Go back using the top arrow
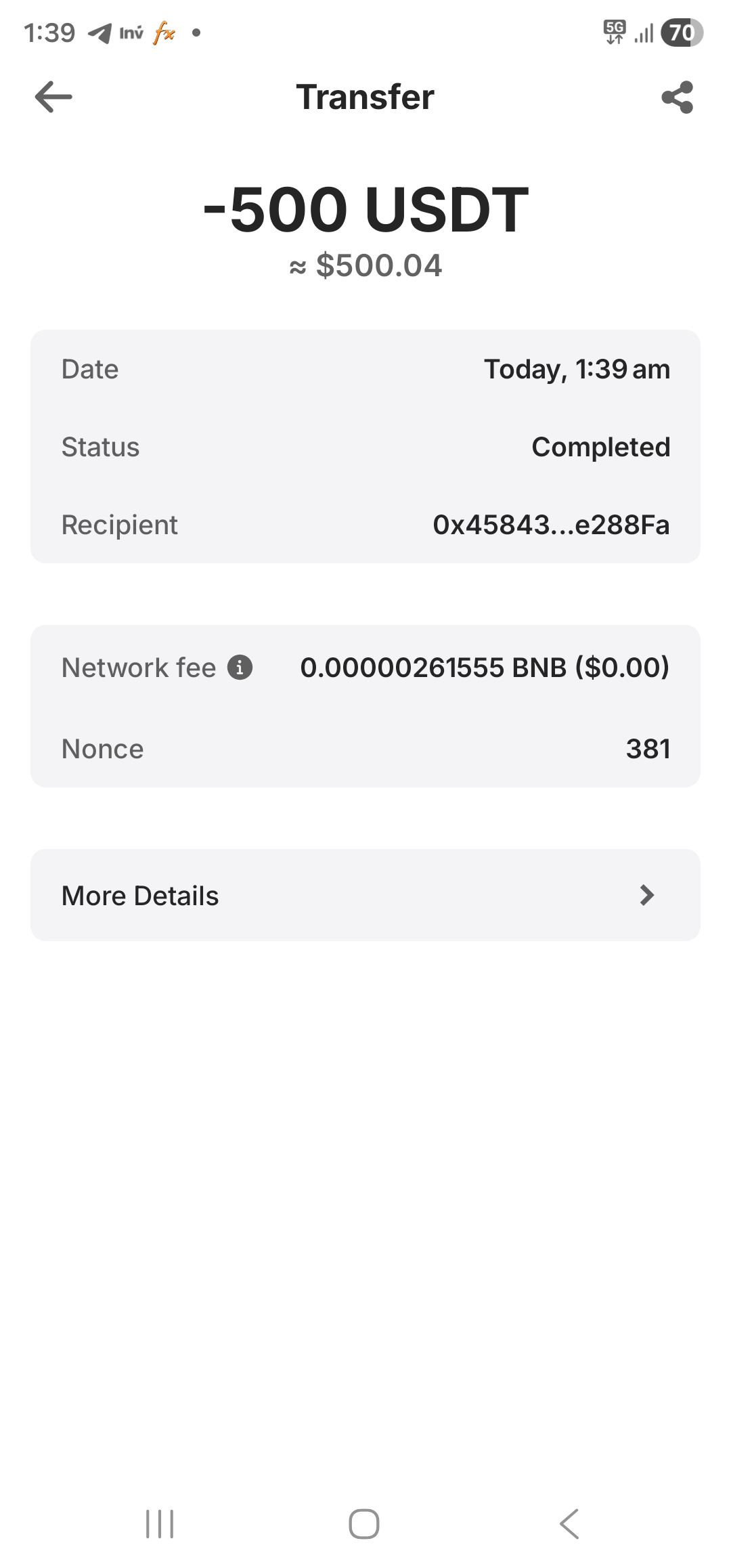 coord(53,97)
